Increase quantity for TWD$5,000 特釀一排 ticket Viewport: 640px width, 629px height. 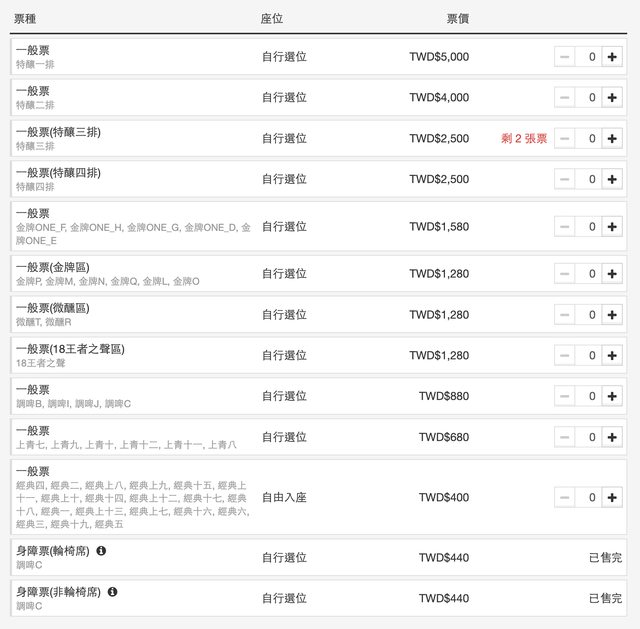coord(612,57)
